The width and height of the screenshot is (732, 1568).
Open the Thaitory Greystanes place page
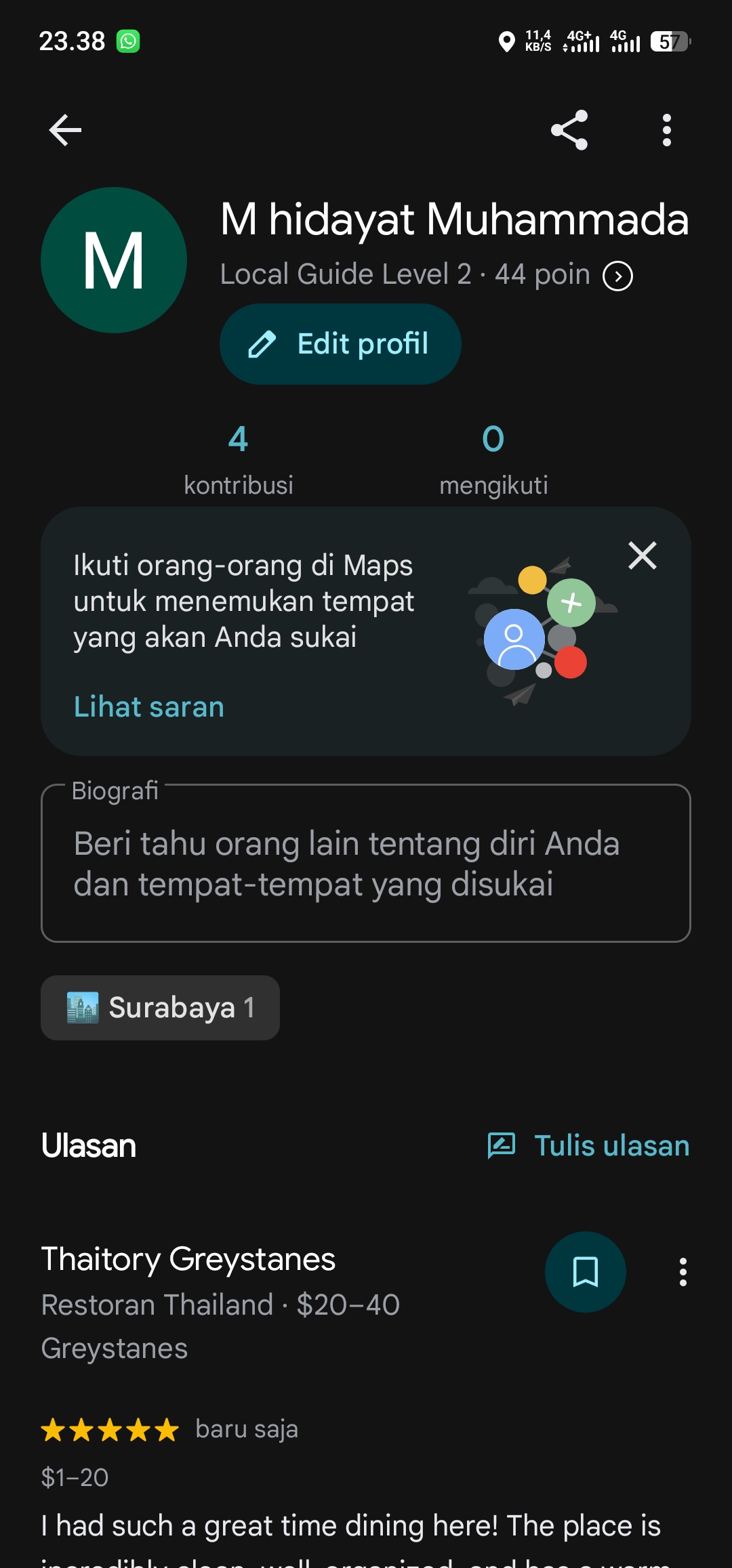click(x=188, y=1259)
